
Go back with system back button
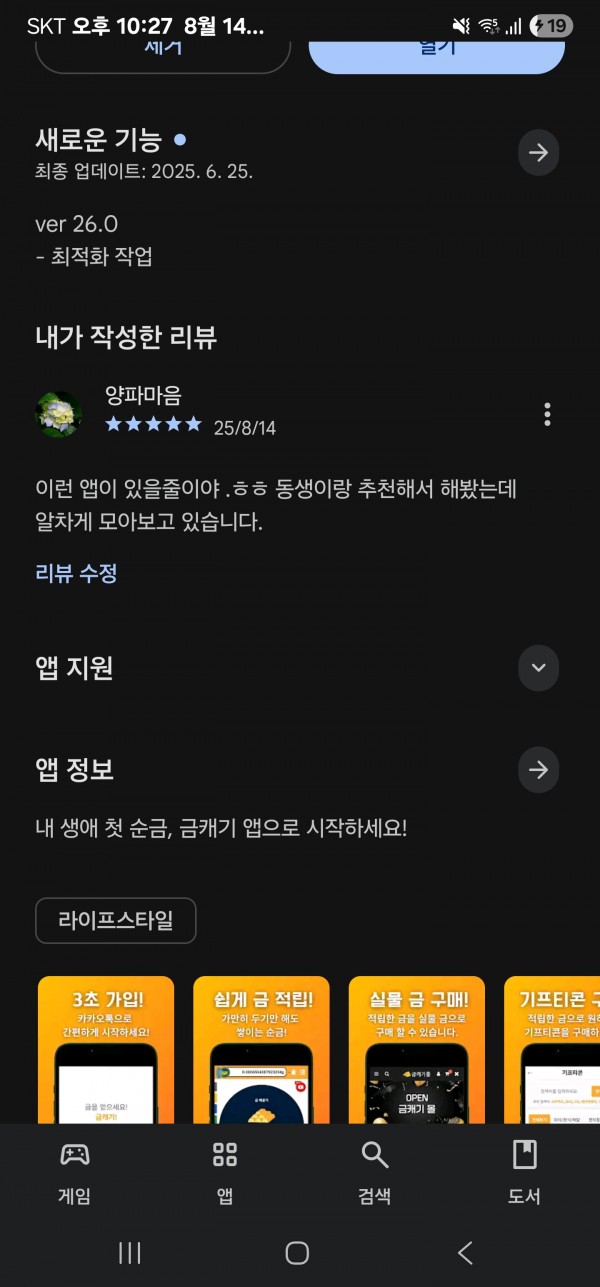pos(465,1252)
